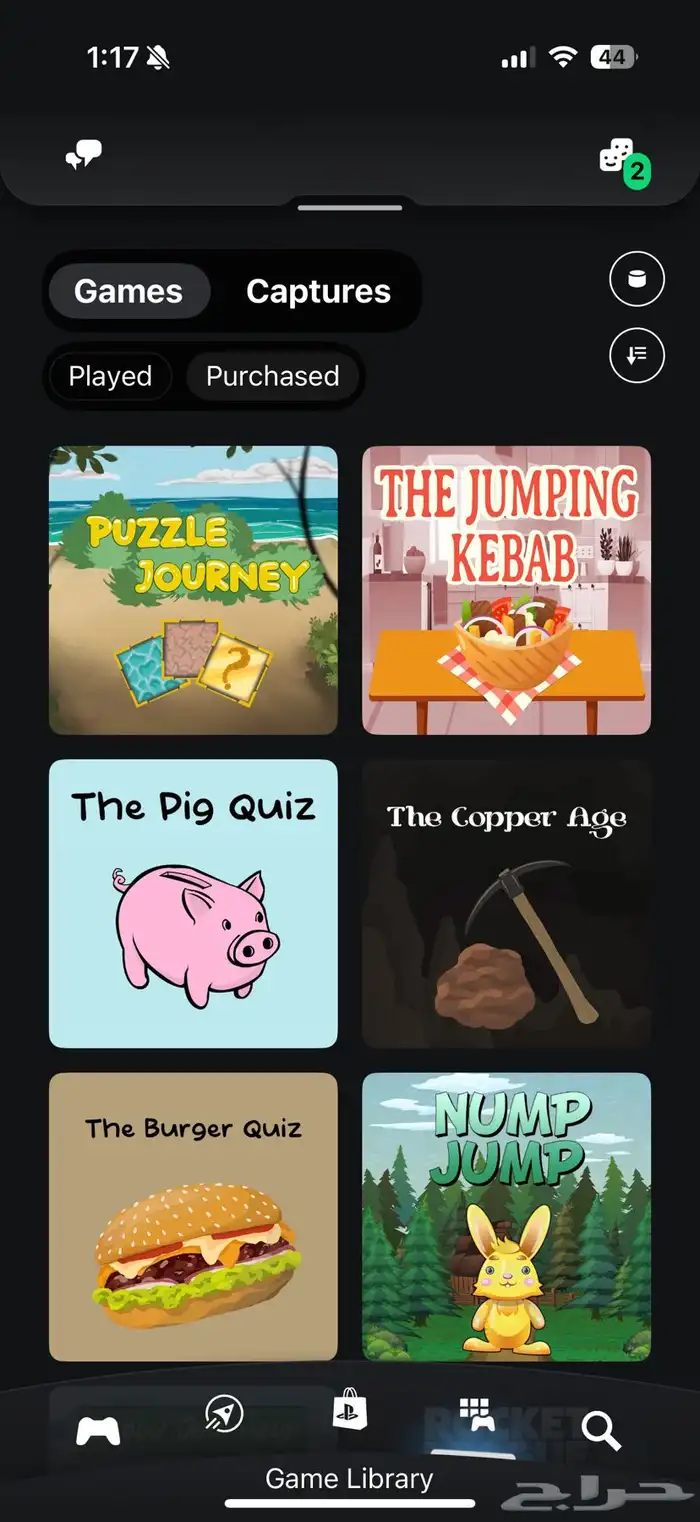
Task: Open the Nump Jump game tile
Action: coord(506,1216)
